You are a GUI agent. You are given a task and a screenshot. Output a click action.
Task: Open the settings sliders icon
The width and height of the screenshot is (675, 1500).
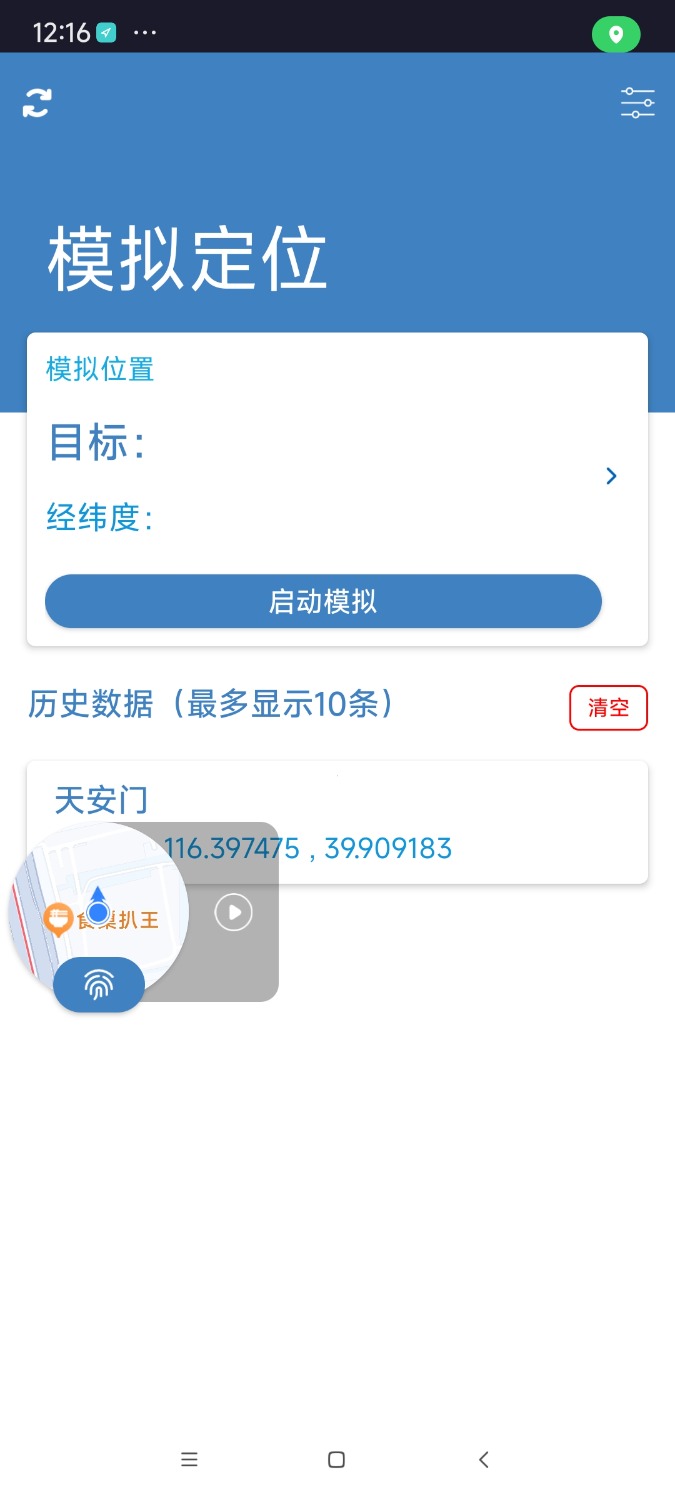(x=637, y=103)
